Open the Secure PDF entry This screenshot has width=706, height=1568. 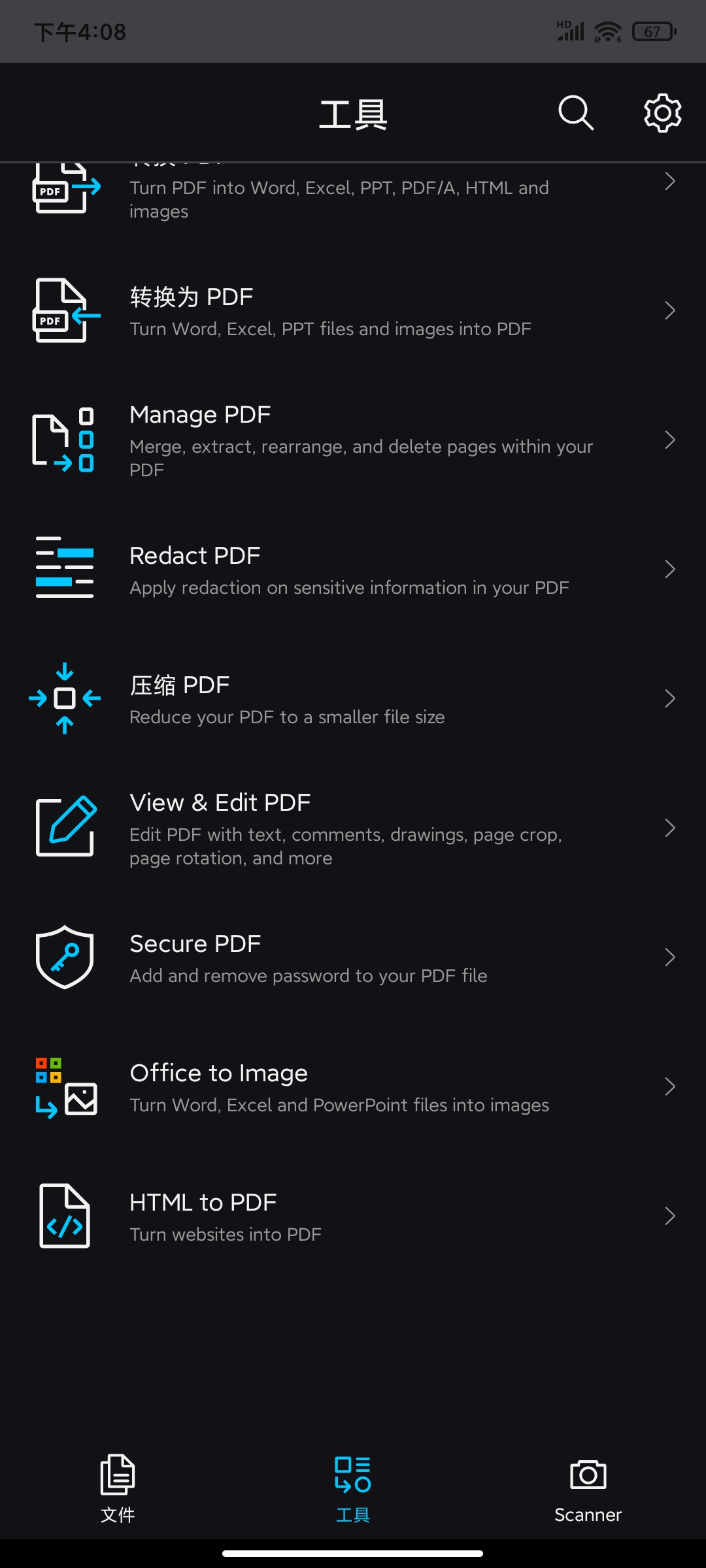(x=353, y=957)
